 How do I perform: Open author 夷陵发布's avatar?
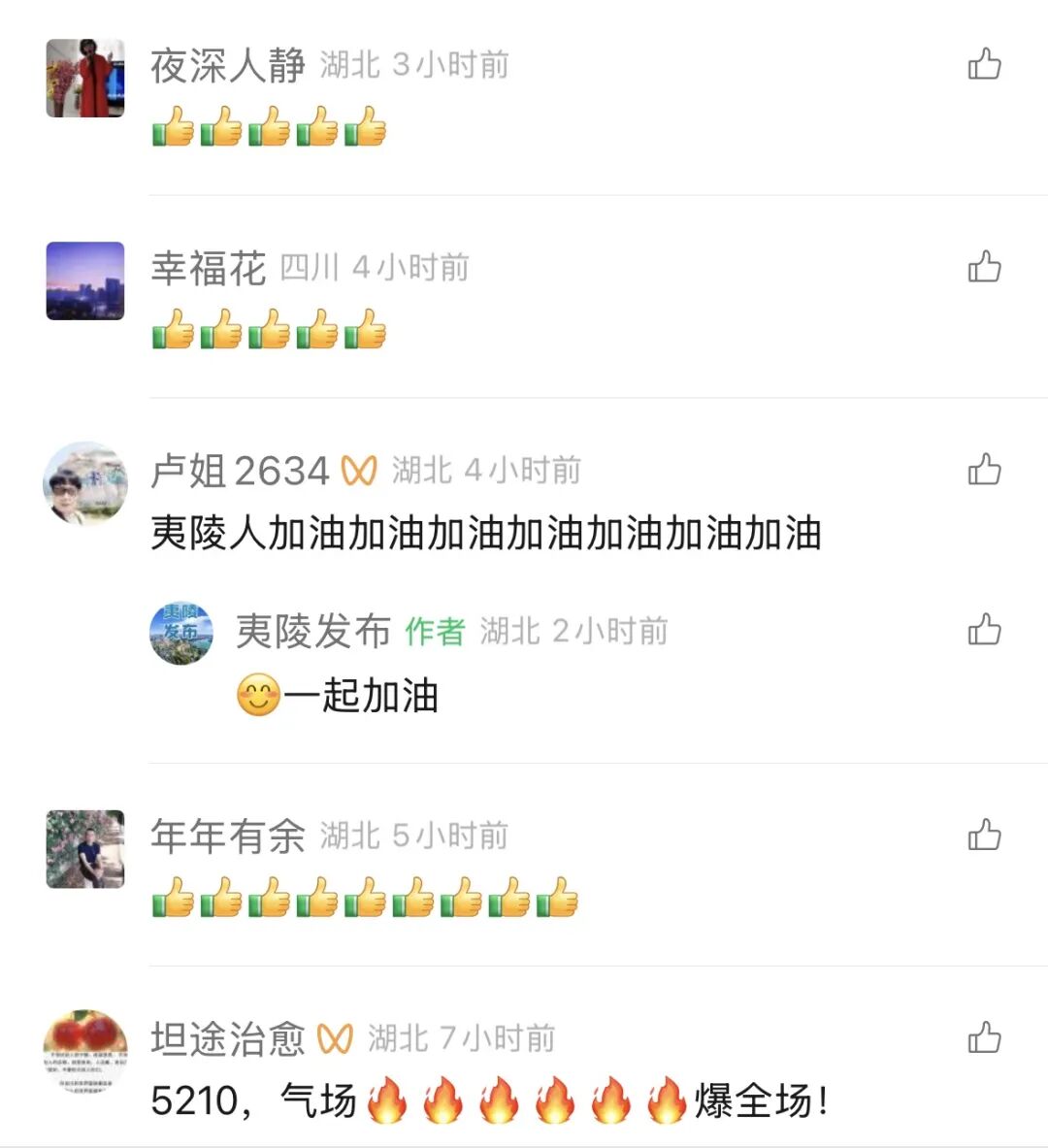[x=181, y=633]
